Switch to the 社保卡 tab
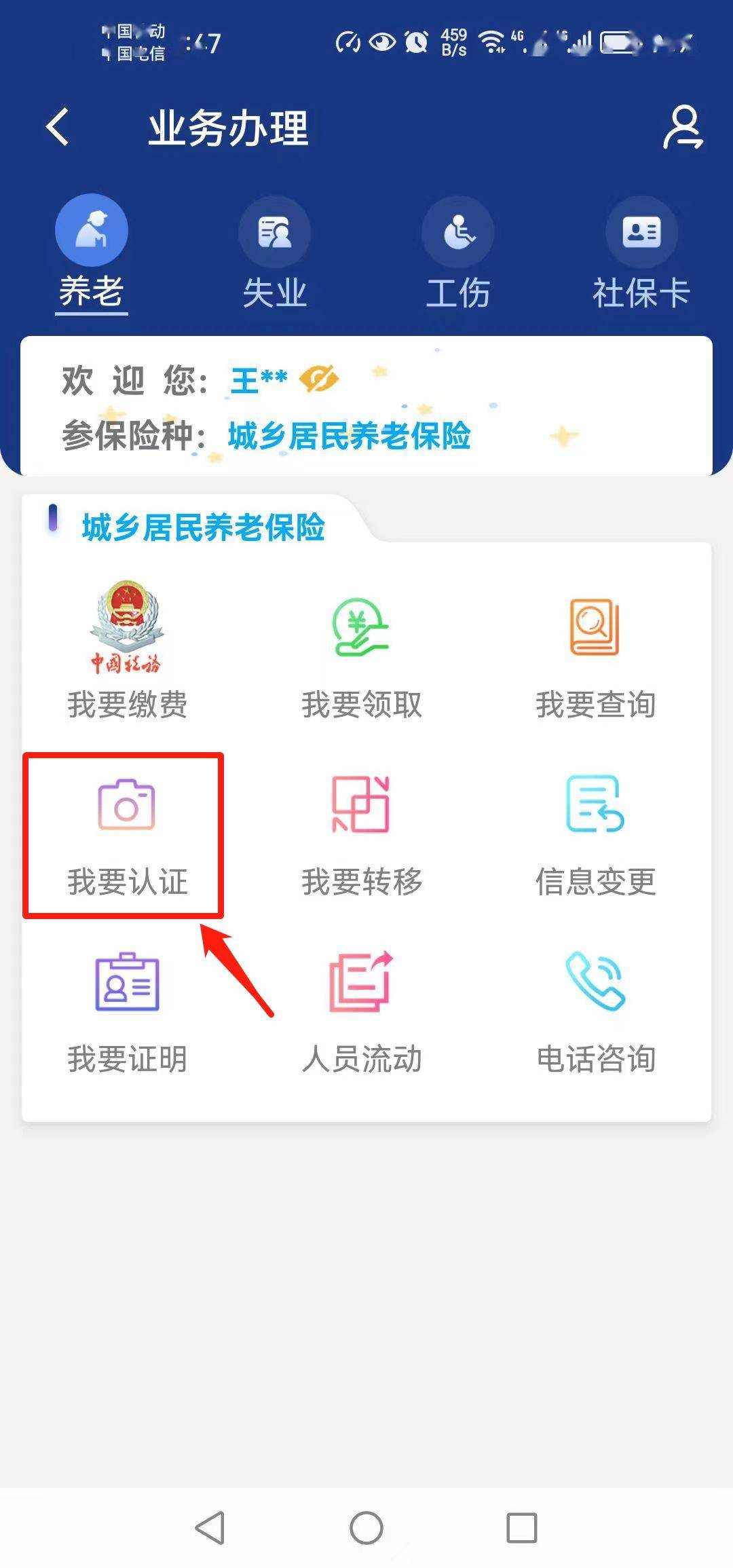733x1568 pixels. [x=641, y=254]
